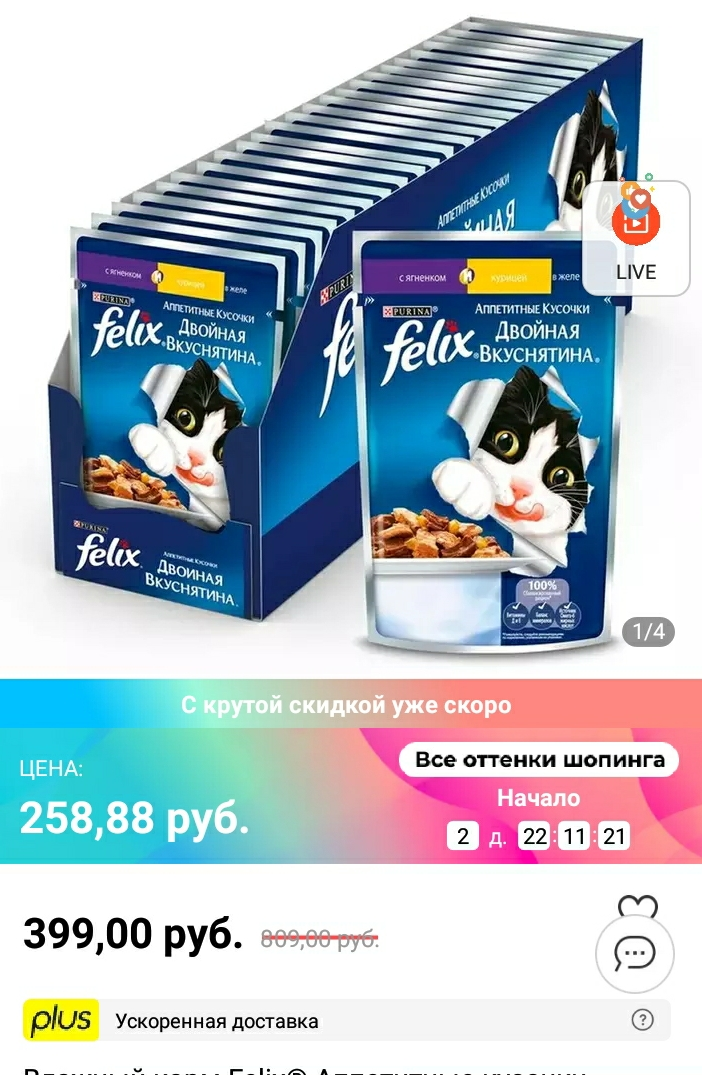Image resolution: width=702 pixels, height=1075 pixels.
Task: Add product to favorites with heart icon
Action: click(638, 907)
